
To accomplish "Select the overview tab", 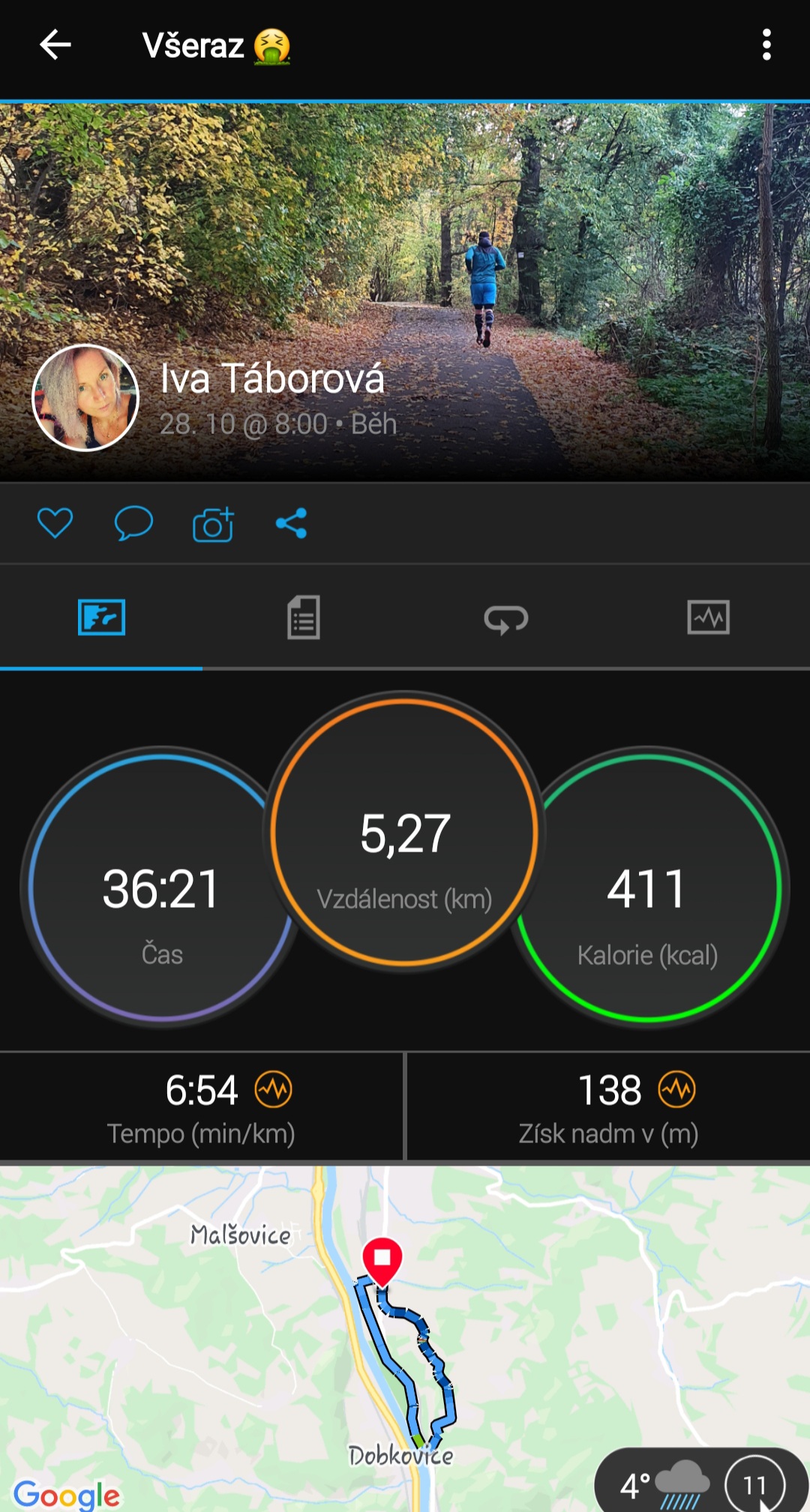I will (101, 618).
